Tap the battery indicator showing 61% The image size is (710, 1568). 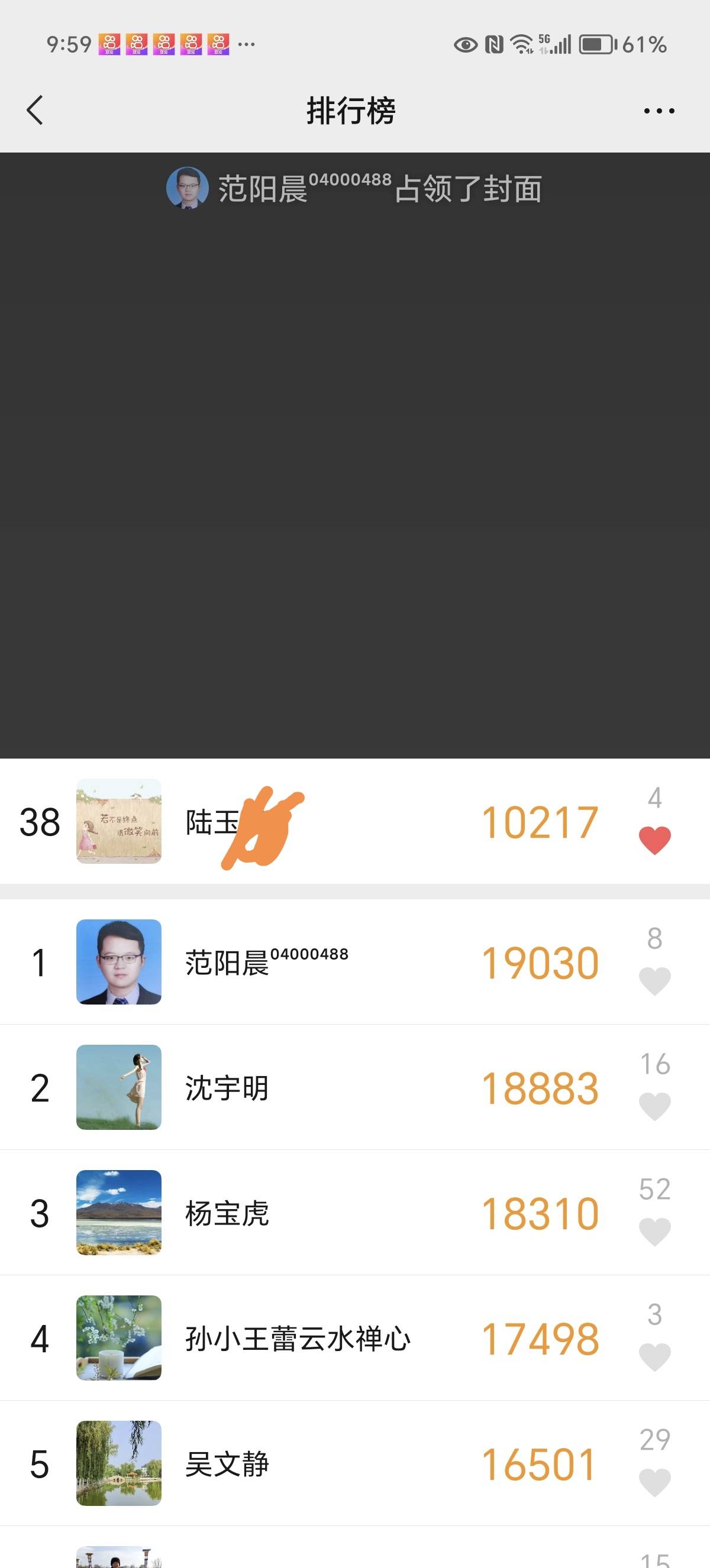[x=596, y=44]
